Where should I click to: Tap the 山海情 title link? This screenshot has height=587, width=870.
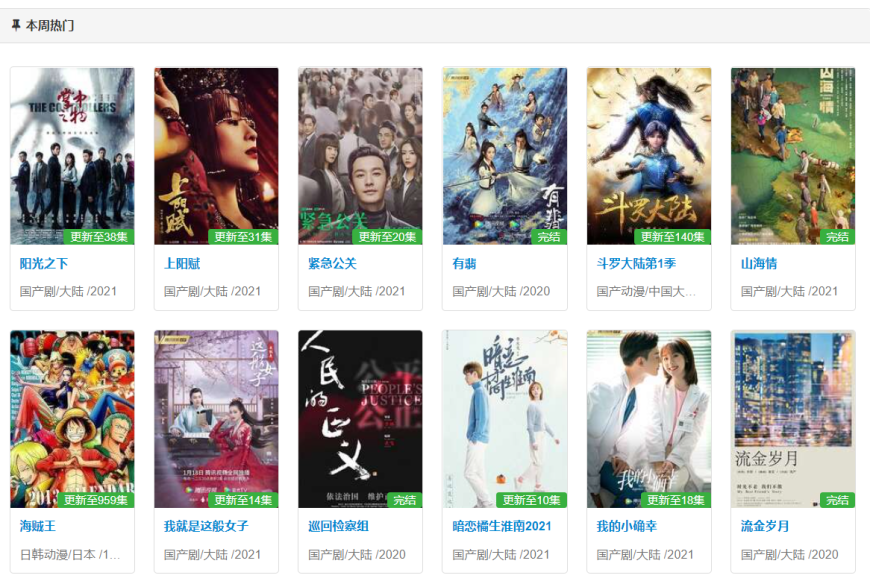(759, 264)
